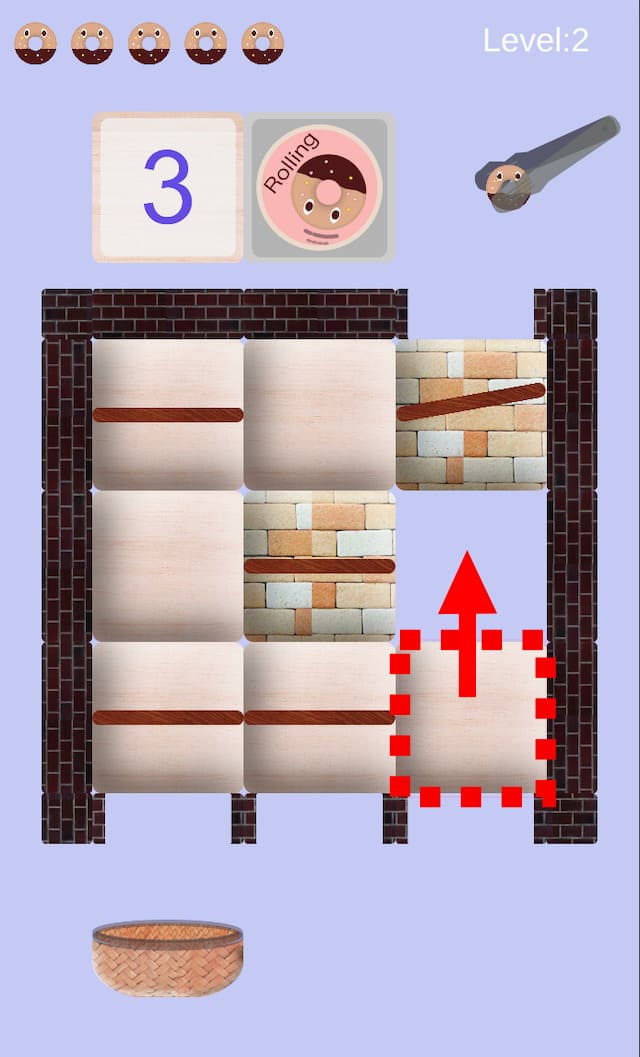Tap the Rolling donut button
Image resolution: width=640 pixels, height=1057 pixels.
320,188
